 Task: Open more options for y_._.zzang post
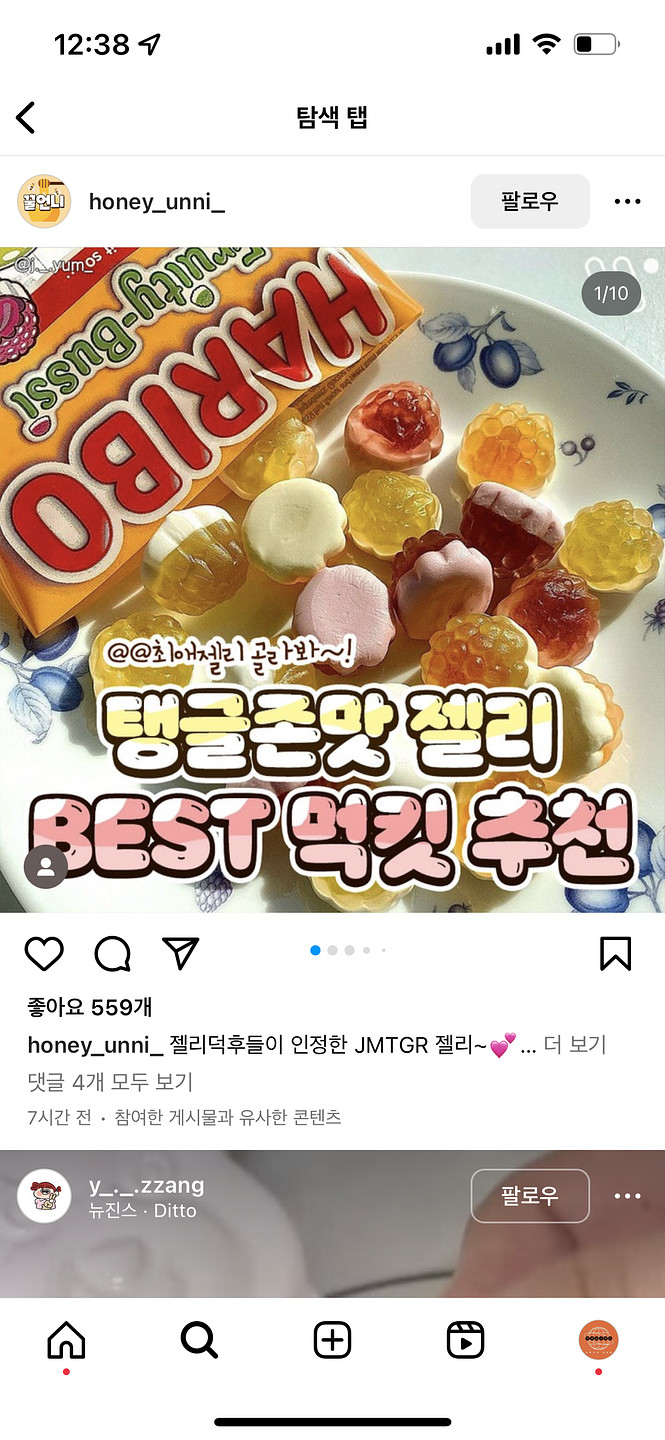coord(627,1196)
